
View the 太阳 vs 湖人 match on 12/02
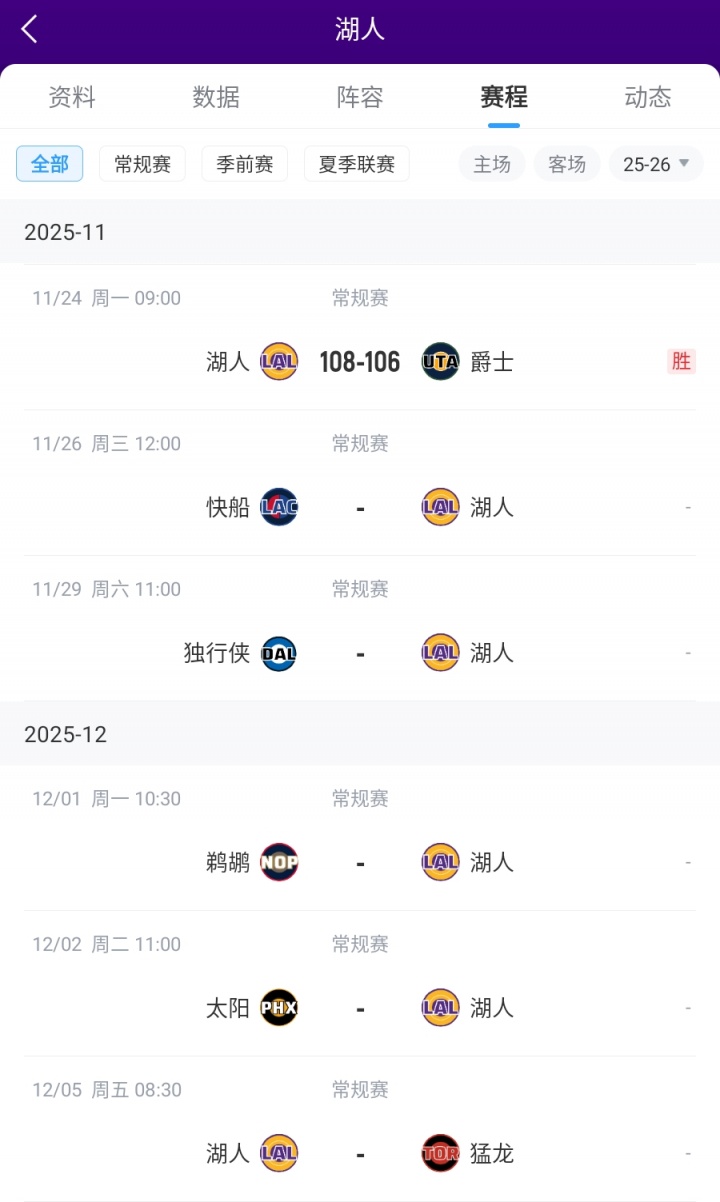click(360, 1007)
